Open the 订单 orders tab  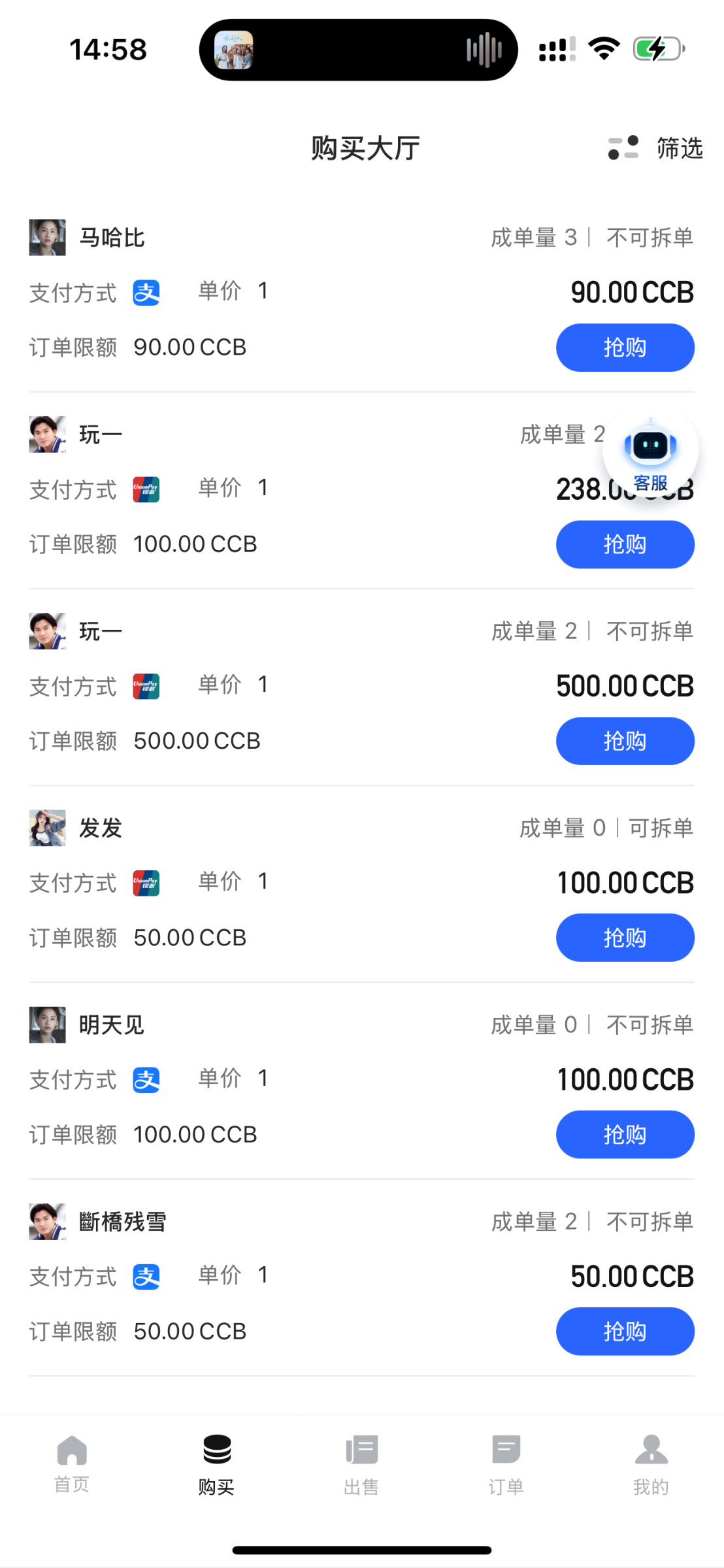click(x=506, y=1465)
